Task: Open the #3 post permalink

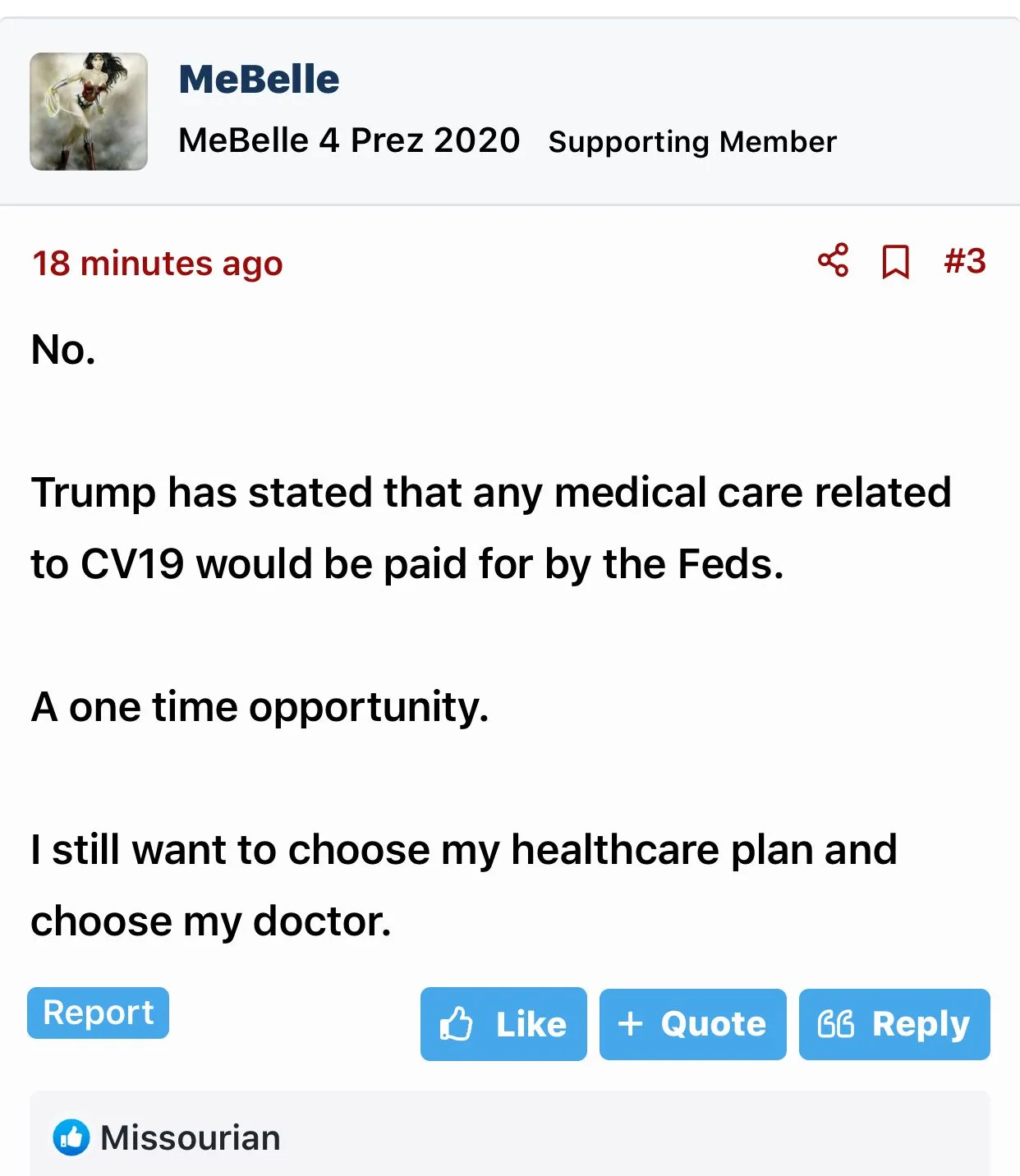Action: coord(965,261)
